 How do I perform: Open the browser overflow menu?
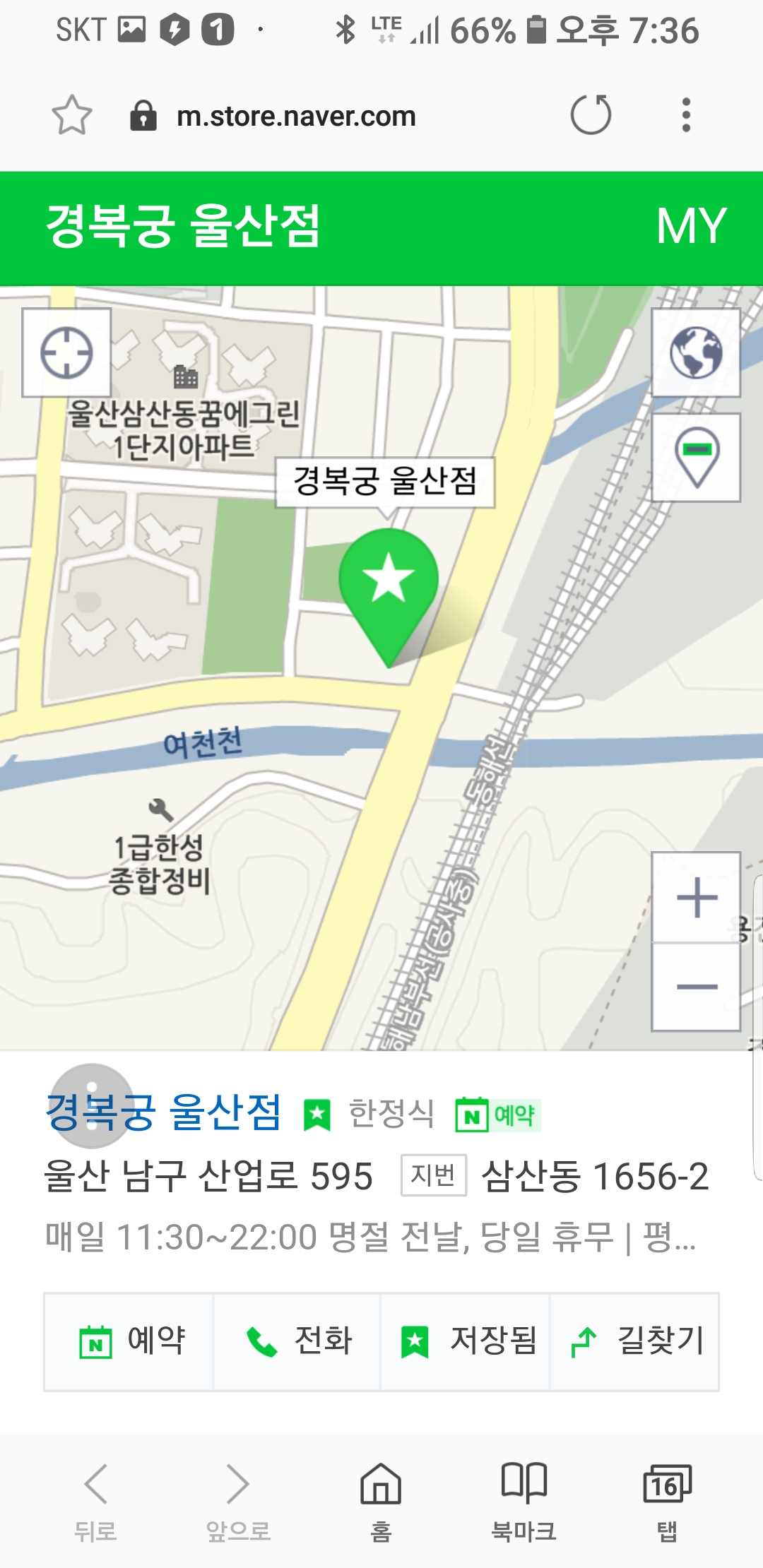click(685, 115)
